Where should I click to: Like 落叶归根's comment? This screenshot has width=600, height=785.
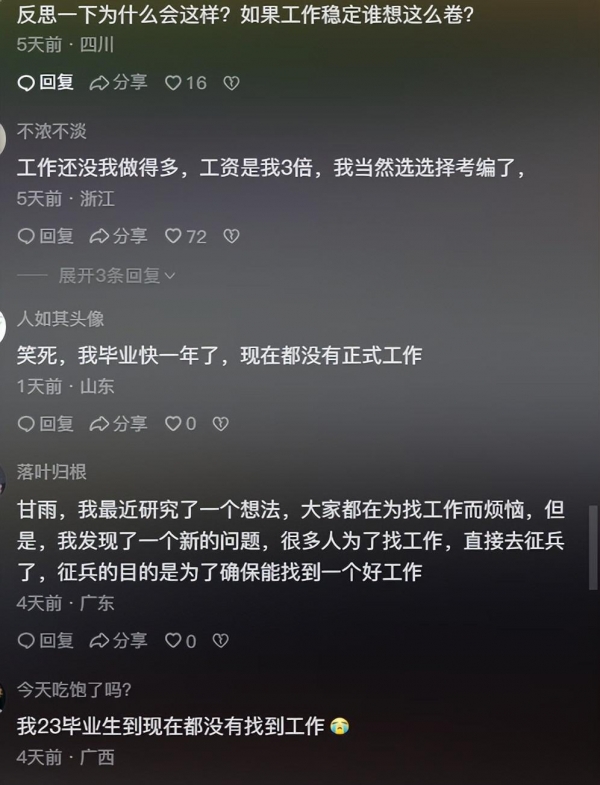tap(180, 640)
